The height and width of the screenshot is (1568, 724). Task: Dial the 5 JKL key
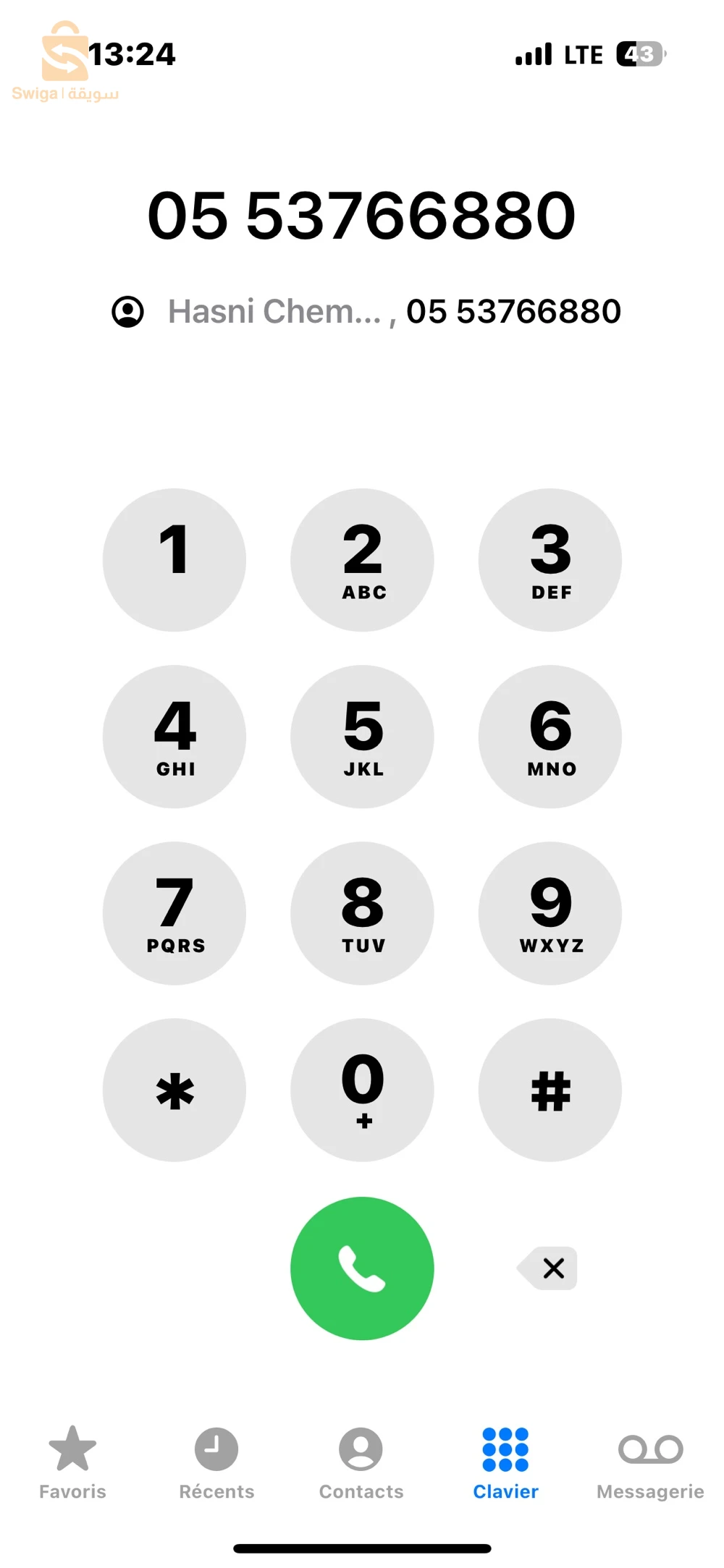362,736
